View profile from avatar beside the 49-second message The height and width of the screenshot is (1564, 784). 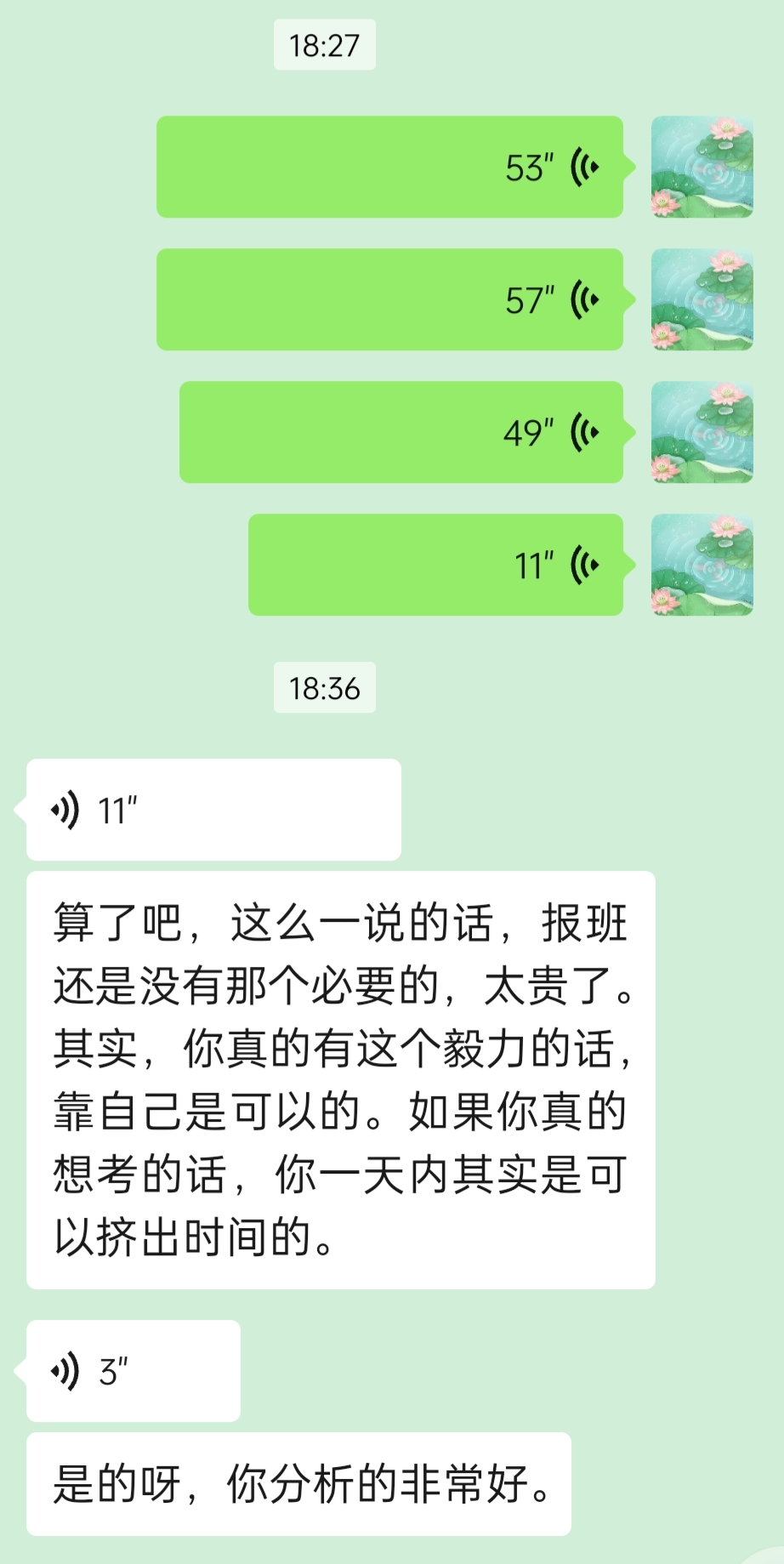point(702,433)
